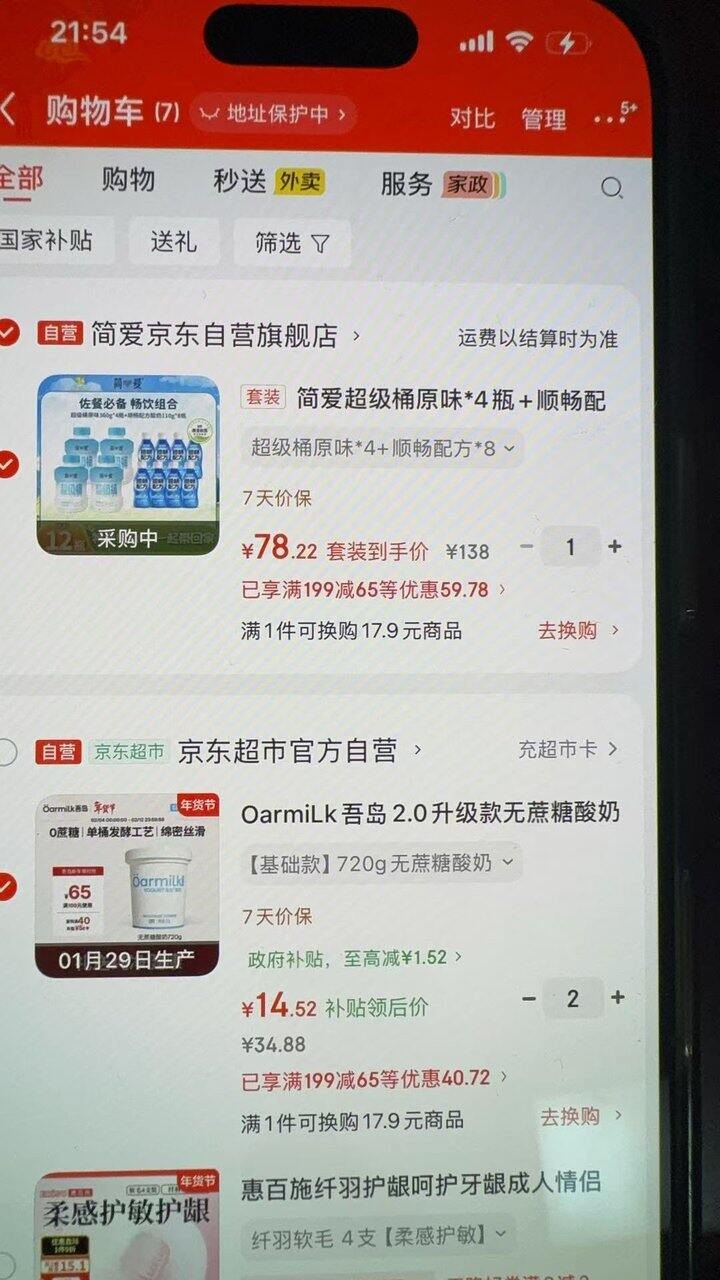Open the three-dot more menu

[612, 118]
